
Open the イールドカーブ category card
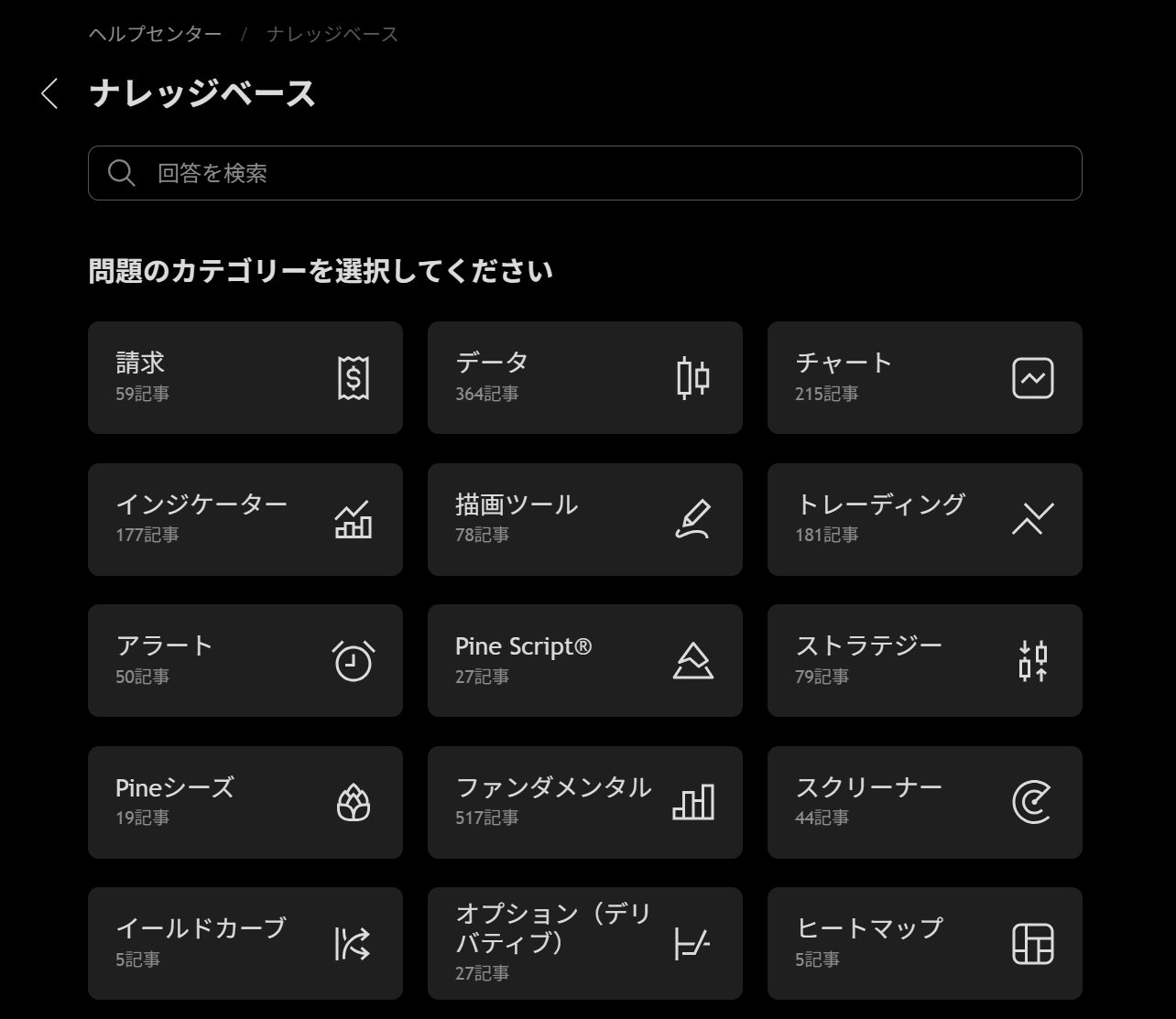tap(245, 943)
